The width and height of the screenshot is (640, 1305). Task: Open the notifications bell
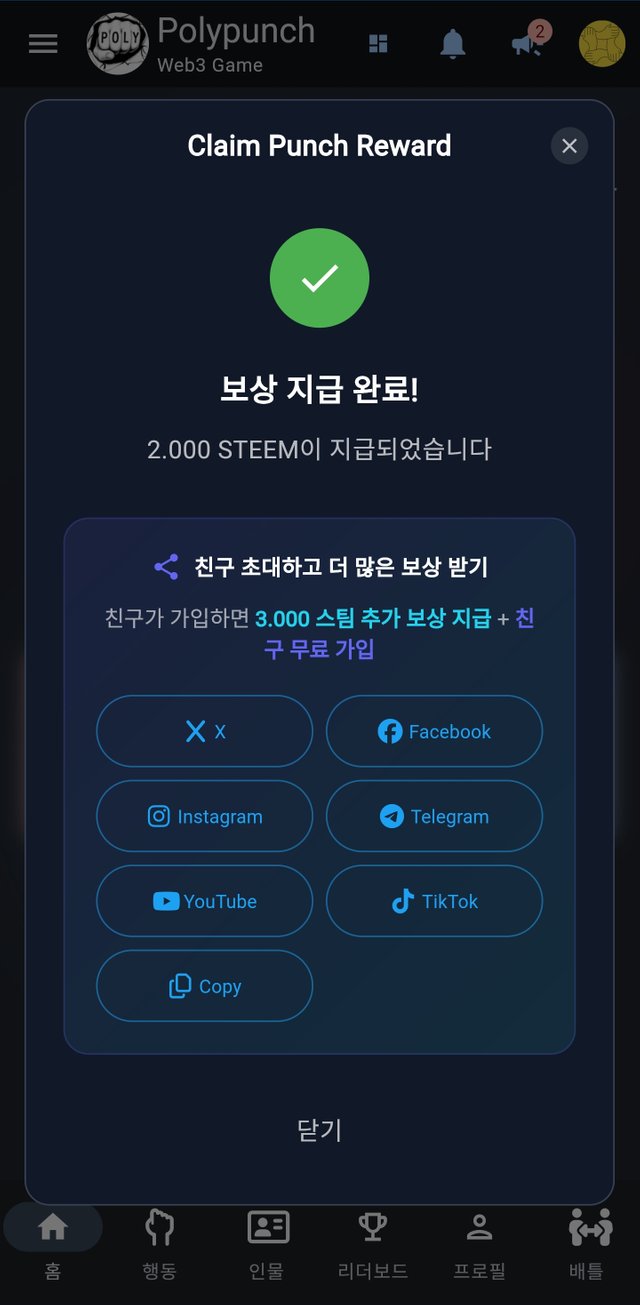(453, 44)
